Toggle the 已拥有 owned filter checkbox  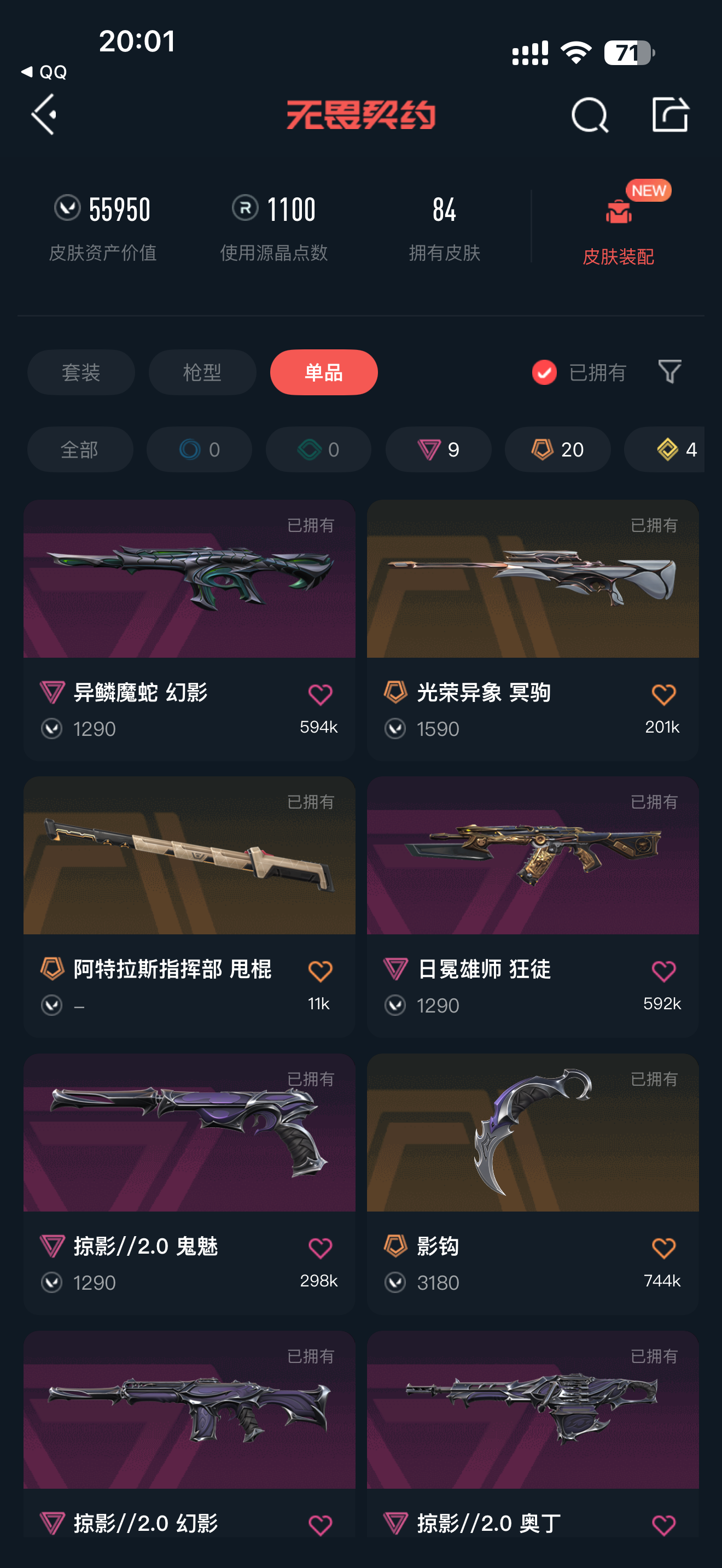point(544,372)
